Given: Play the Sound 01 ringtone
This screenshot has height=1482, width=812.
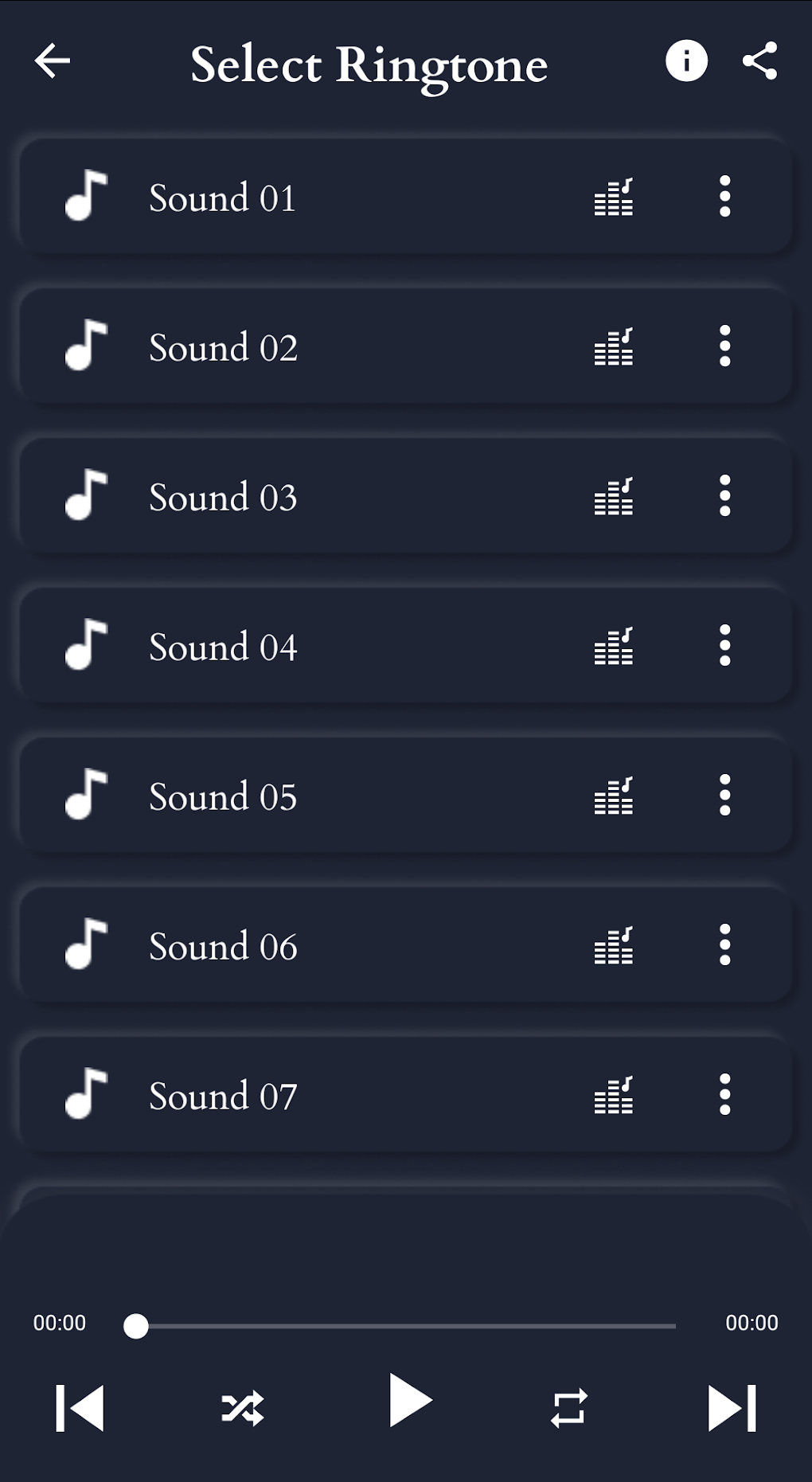Looking at the screenshot, I should (x=222, y=197).
